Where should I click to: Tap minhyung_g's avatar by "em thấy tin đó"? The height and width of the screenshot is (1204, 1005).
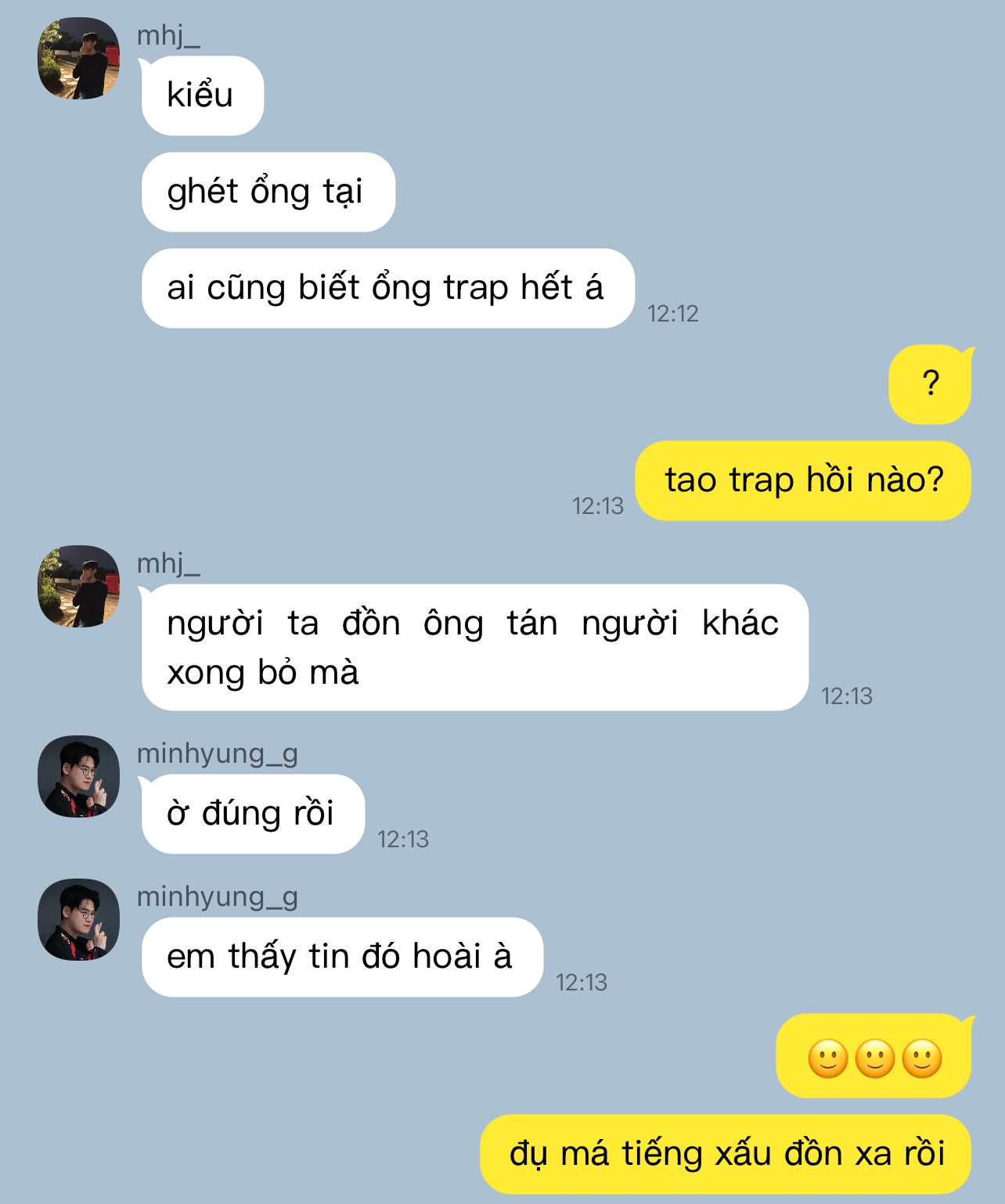pos(78,919)
